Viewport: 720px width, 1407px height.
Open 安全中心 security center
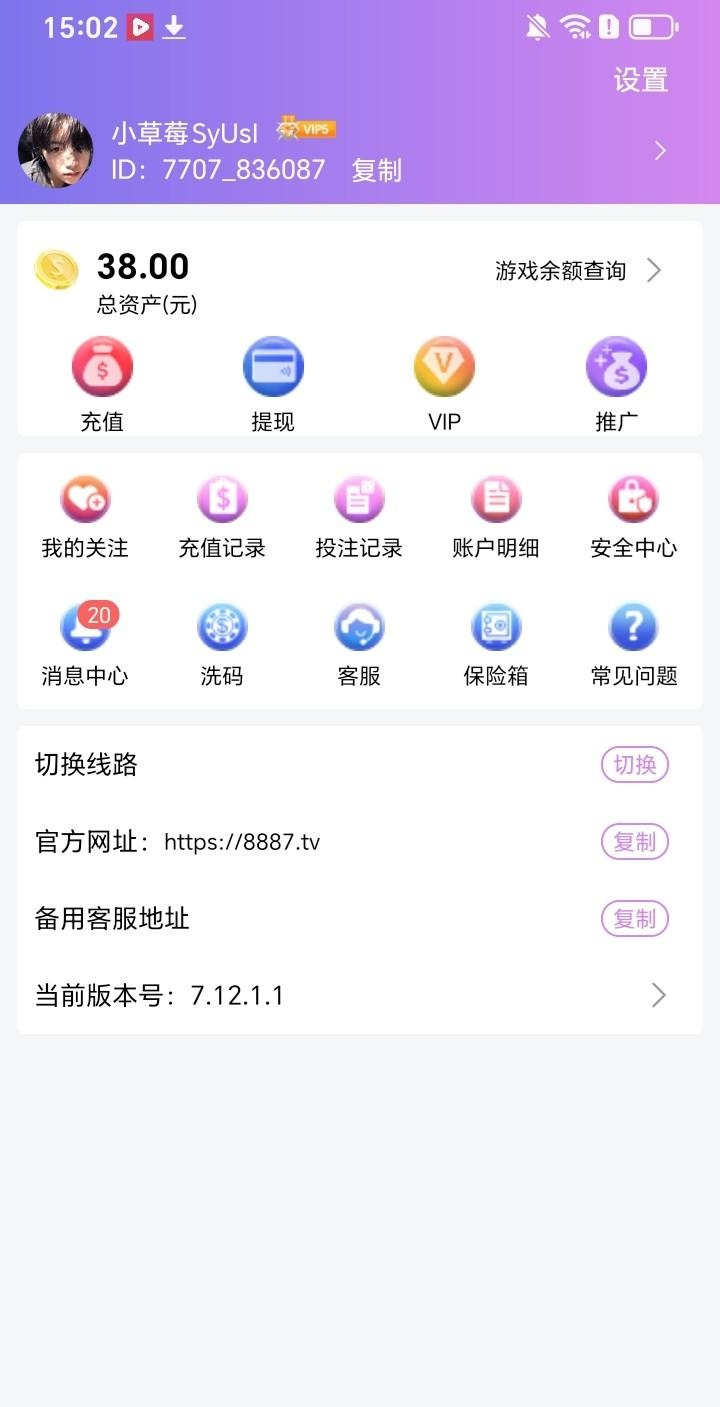pyautogui.click(x=633, y=517)
